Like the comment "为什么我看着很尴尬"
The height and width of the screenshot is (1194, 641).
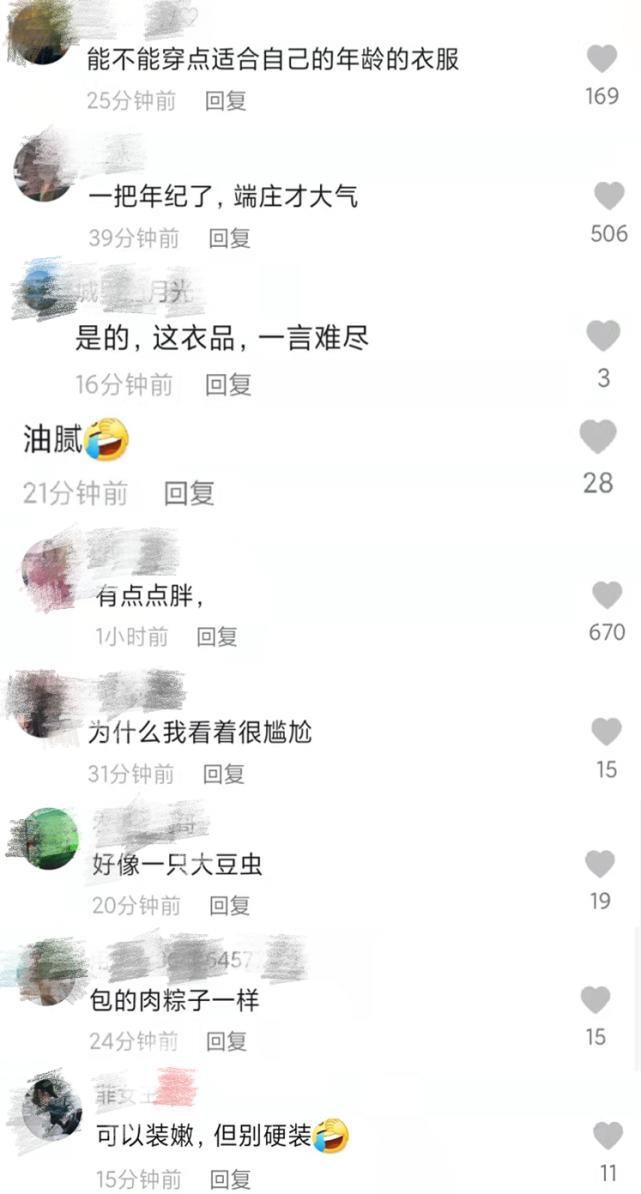click(606, 732)
